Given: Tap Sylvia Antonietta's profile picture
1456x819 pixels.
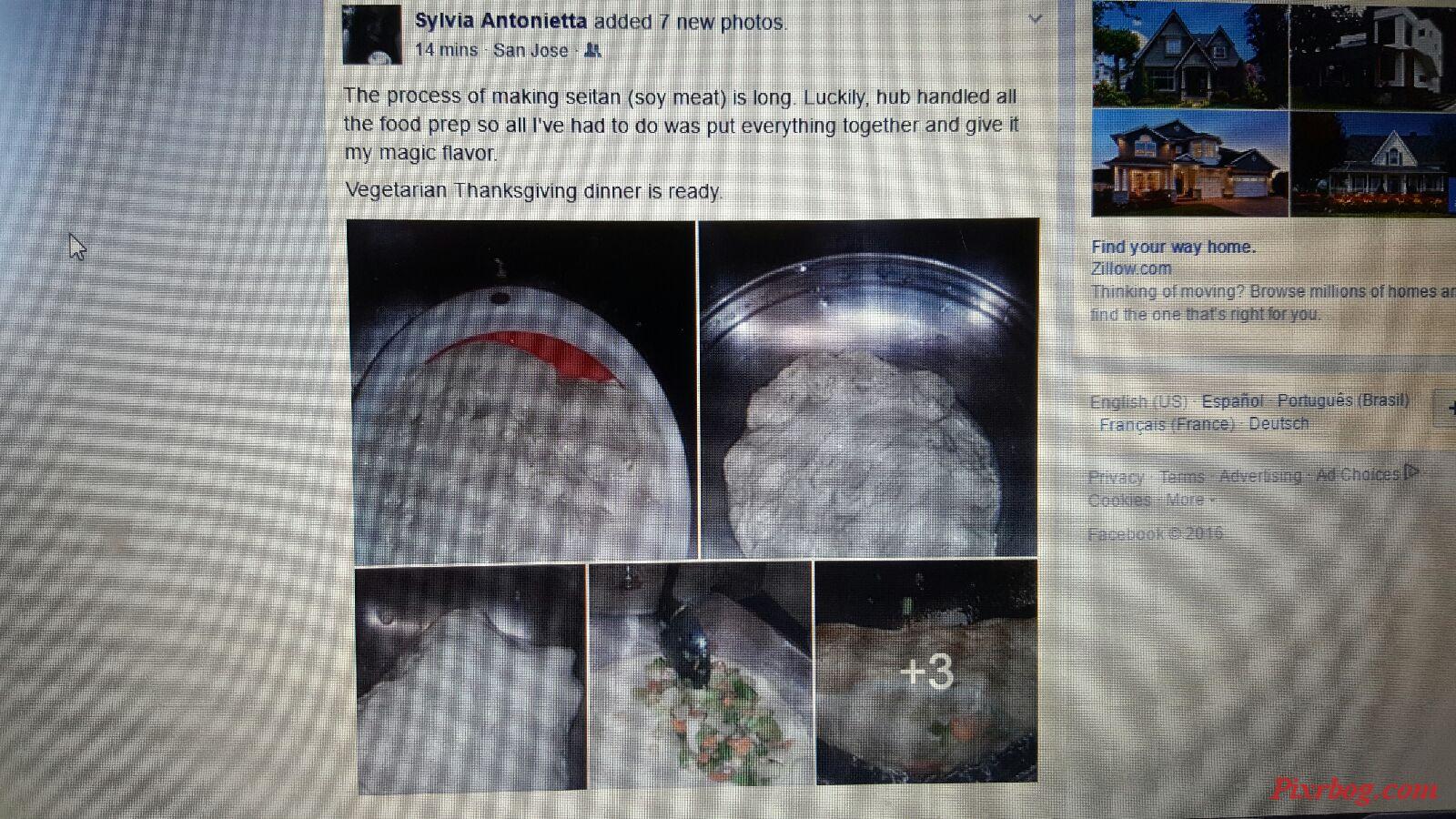Looking at the screenshot, I should coord(372,35).
